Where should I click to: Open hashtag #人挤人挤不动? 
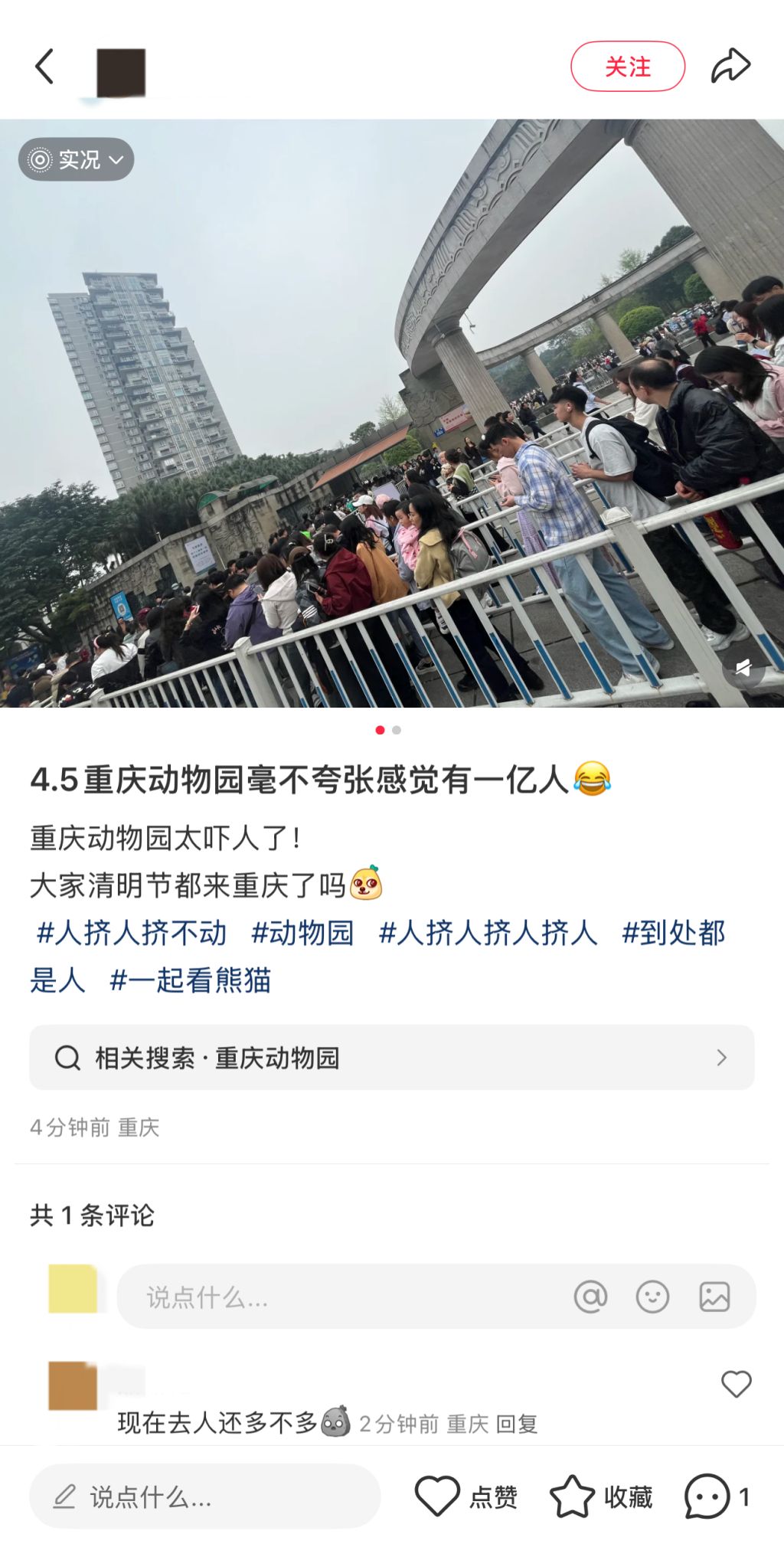132,933
